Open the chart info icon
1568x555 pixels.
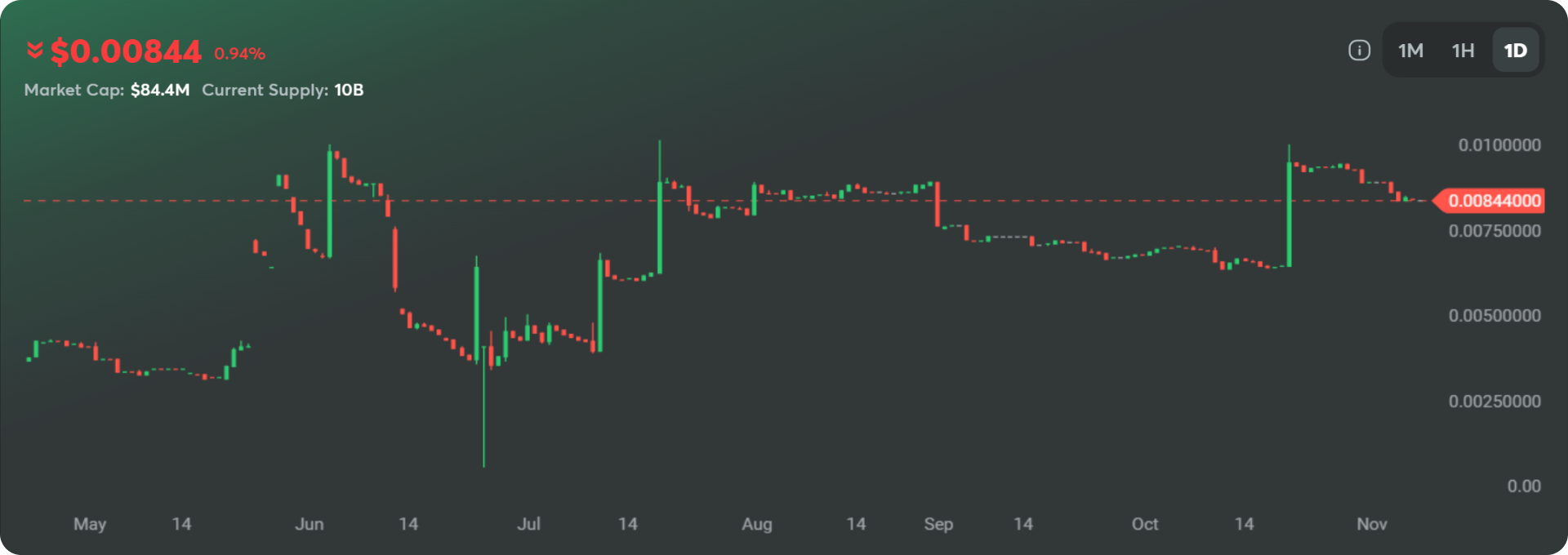[1359, 51]
